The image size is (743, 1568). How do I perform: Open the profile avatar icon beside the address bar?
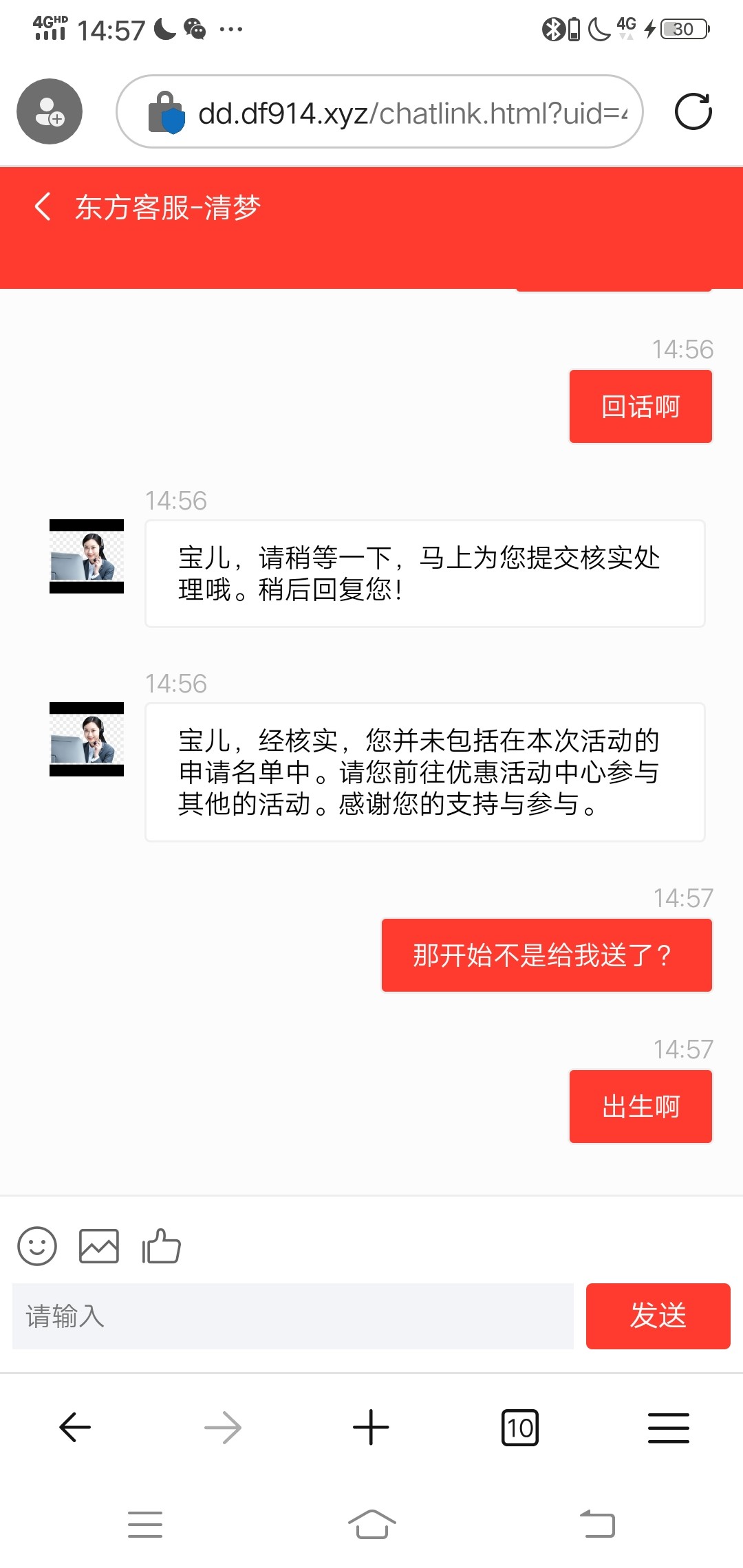tap(49, 111)
